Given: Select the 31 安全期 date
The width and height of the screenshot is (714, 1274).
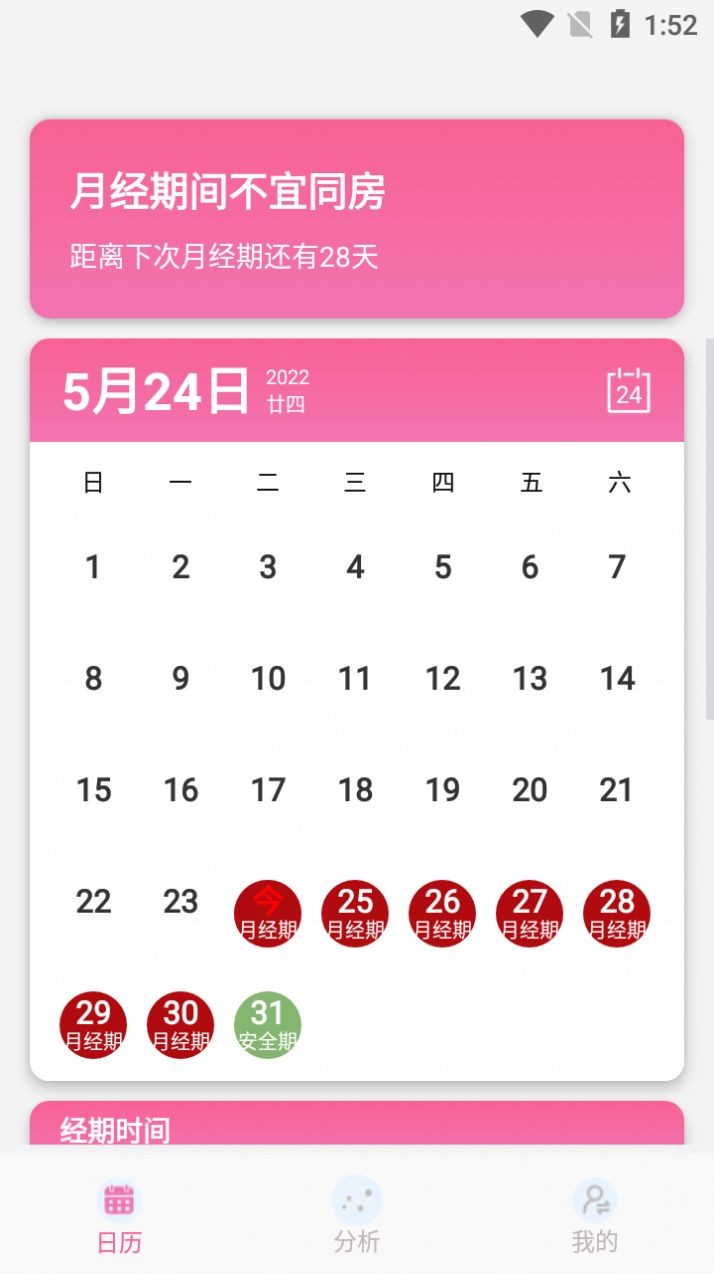Looking at the screenshot, I should [x=267, y=1025].
